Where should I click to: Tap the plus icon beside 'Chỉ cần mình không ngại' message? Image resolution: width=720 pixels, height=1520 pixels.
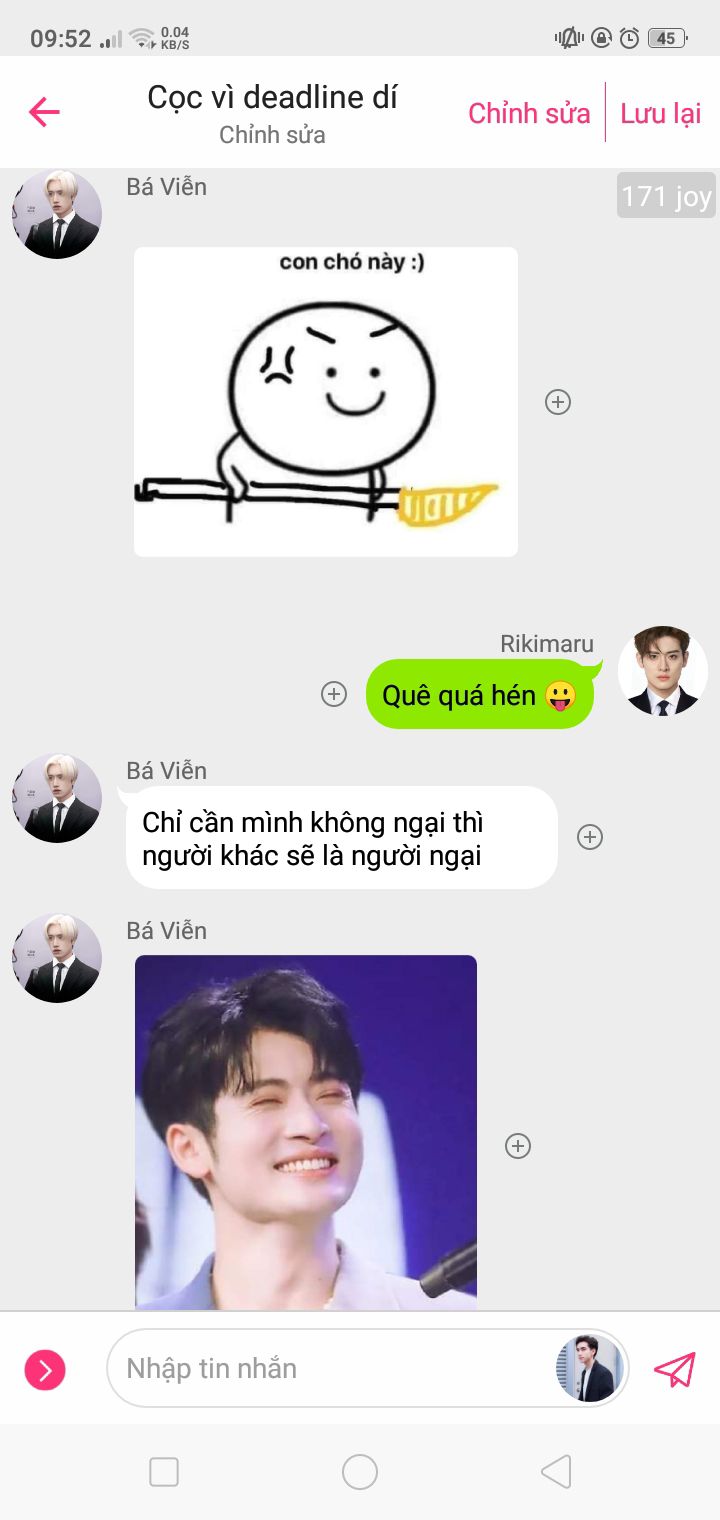click(590, 837)
